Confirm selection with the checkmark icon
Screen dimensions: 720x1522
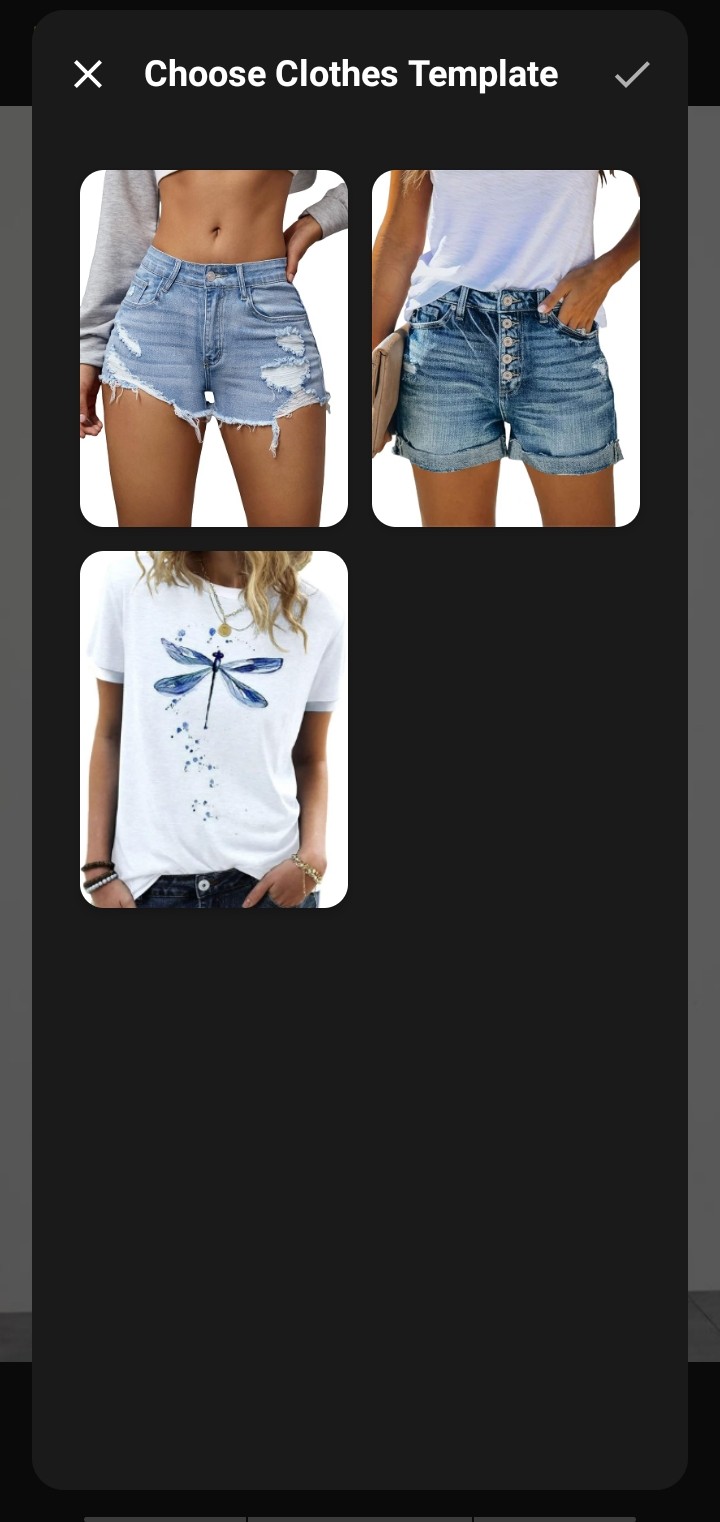[x=632, y=74]
